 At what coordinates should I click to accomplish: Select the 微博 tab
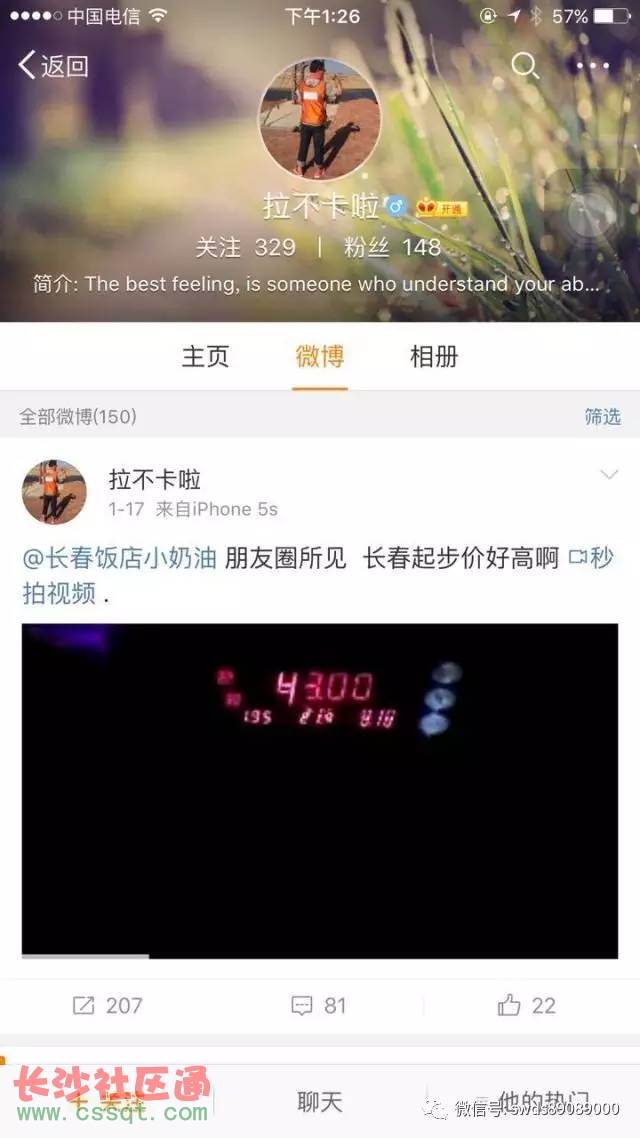click(x=320, y=356)
